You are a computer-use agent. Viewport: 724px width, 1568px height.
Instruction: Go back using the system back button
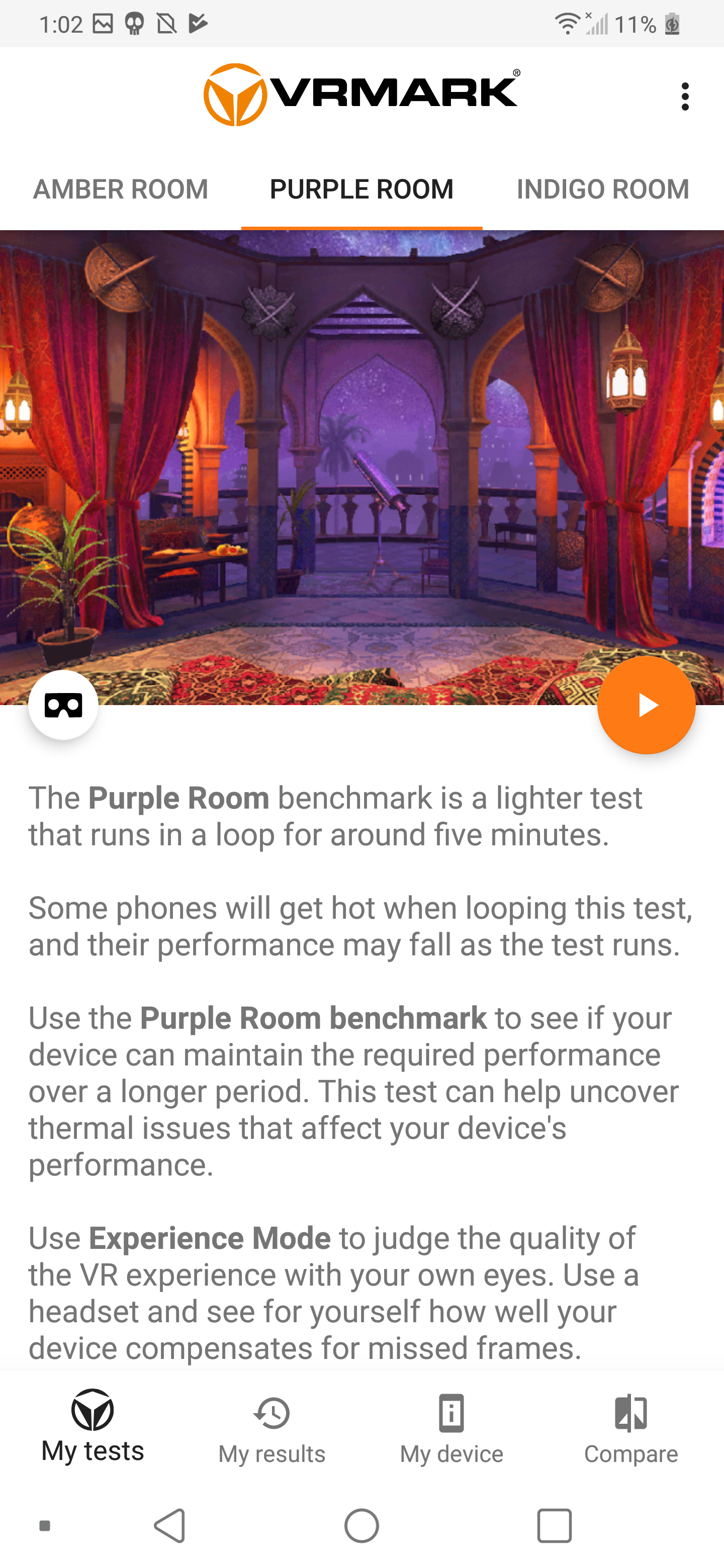170,1525
